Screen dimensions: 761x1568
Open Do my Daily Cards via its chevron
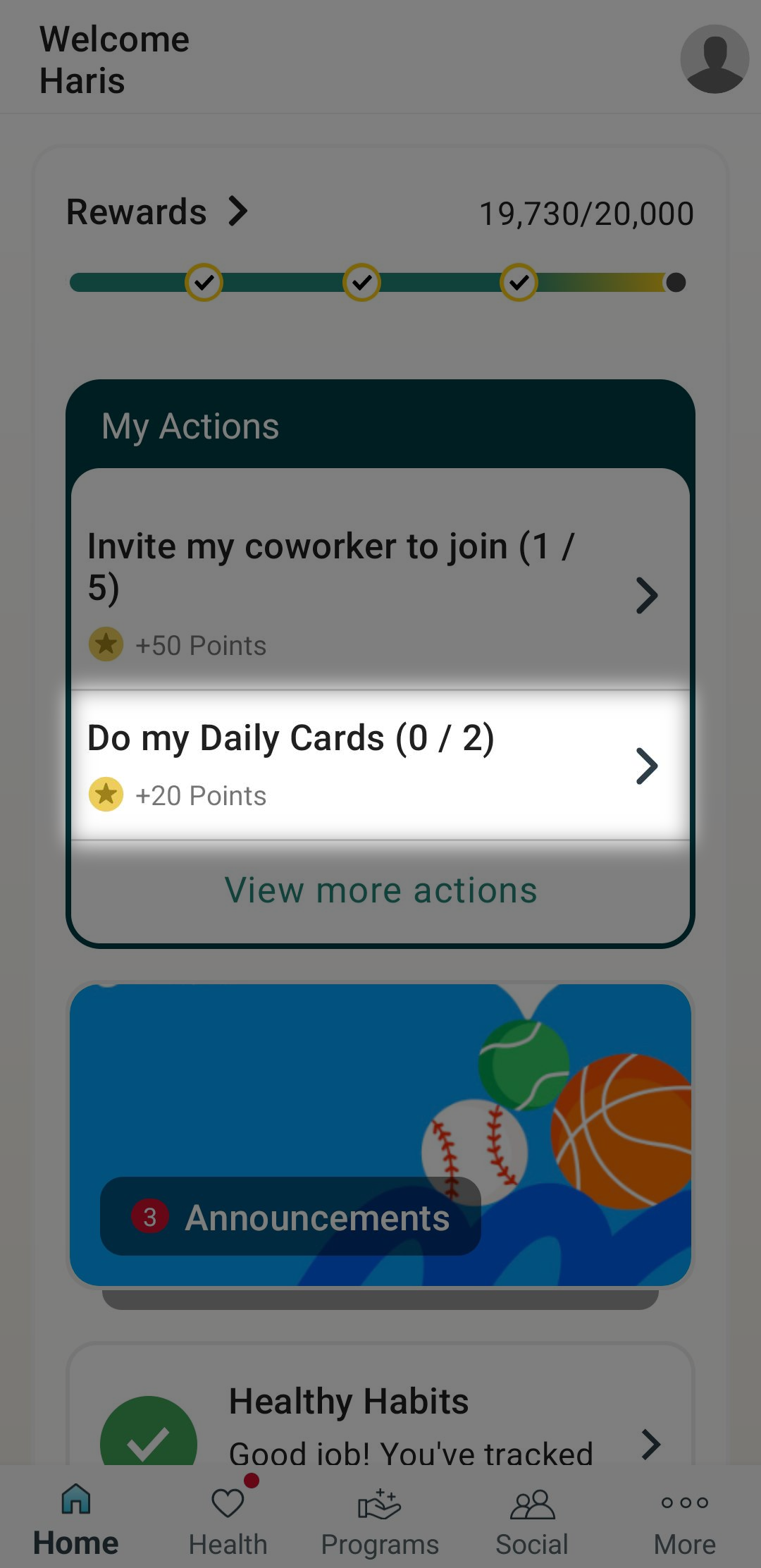[647, 766]
